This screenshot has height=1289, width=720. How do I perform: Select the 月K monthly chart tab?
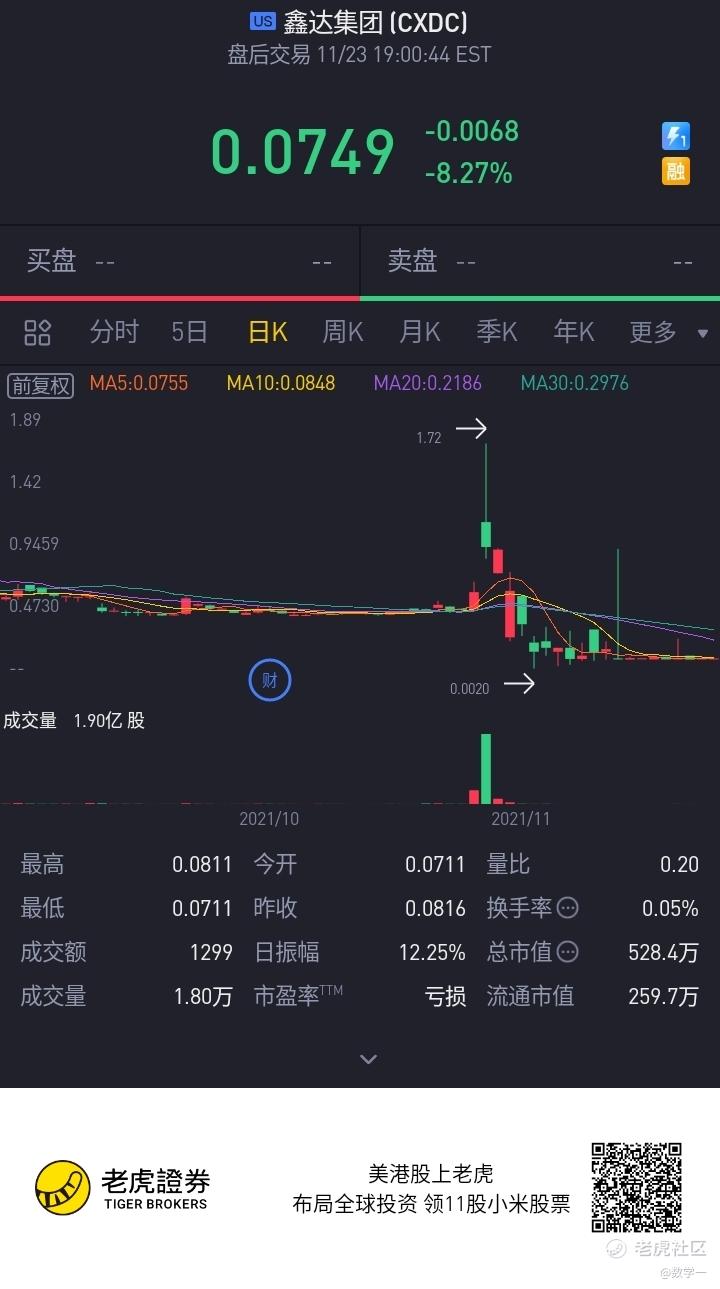click(419, 332)
